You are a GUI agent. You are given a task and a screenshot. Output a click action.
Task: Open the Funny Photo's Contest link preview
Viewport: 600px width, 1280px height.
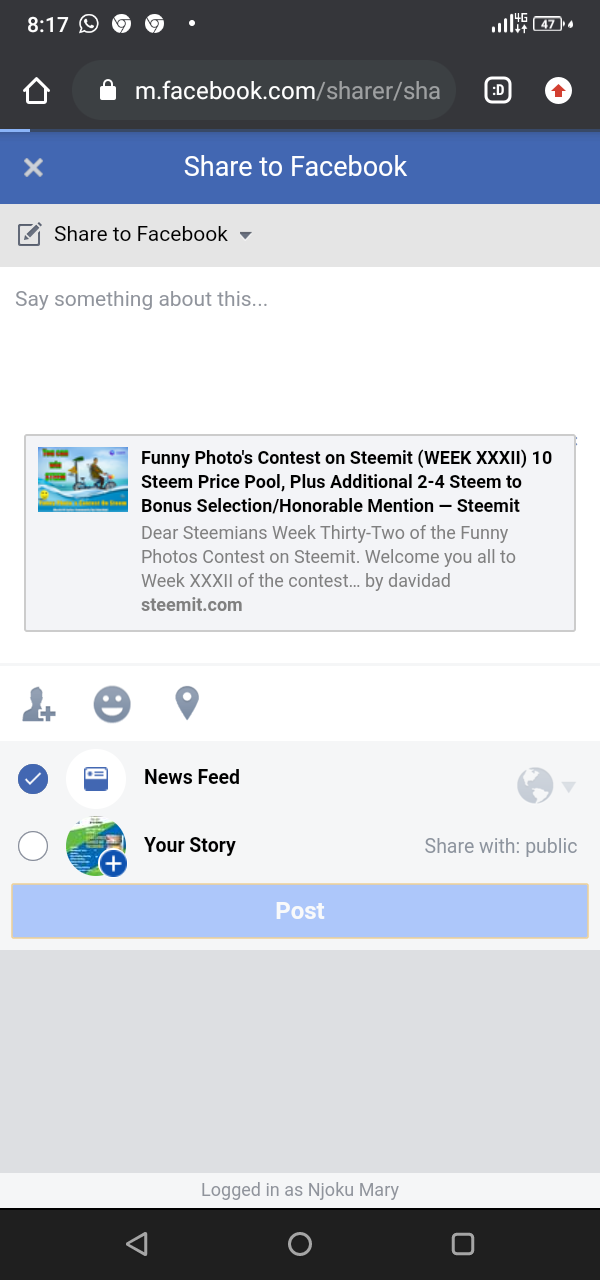(300, 533)
